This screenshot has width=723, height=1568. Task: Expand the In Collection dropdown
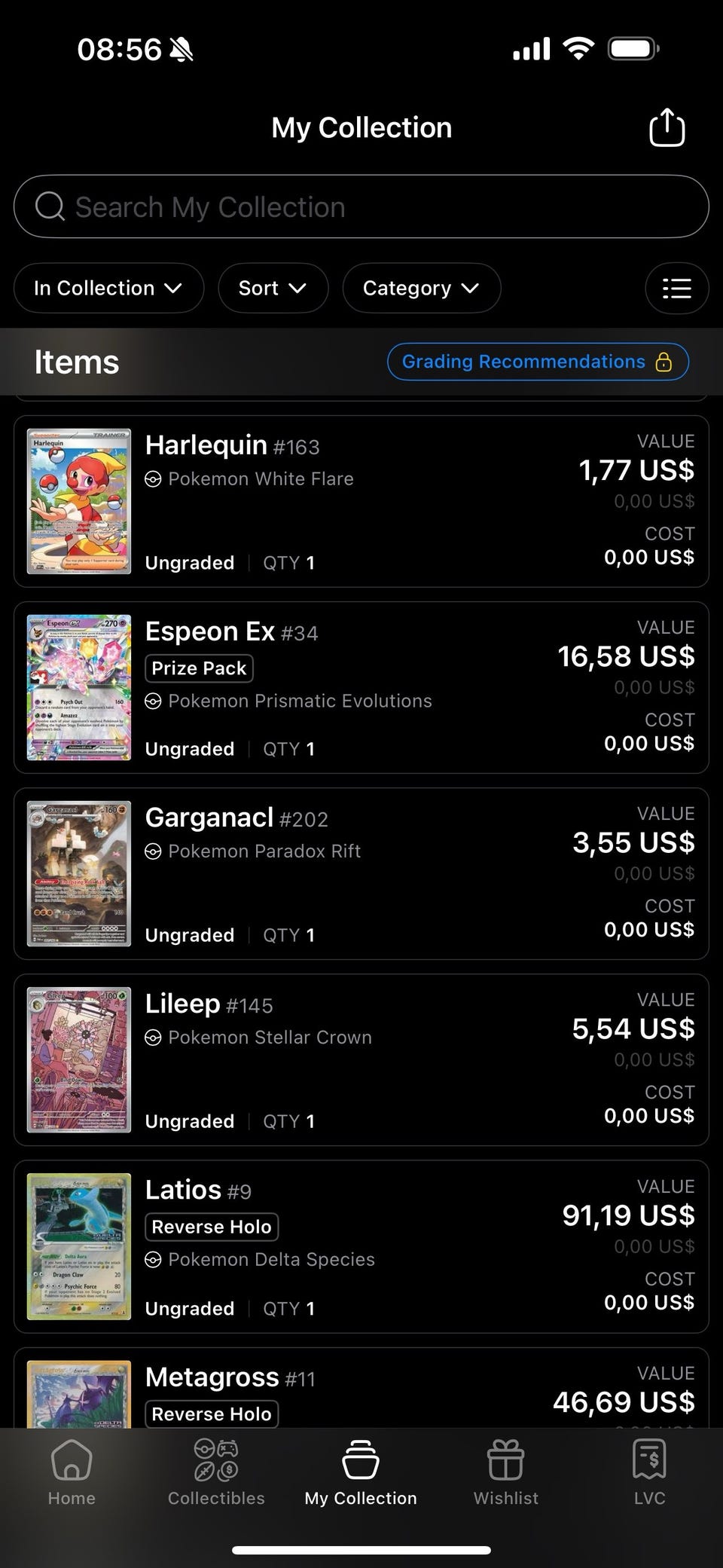pyautogui.click(x=108, y=288)
